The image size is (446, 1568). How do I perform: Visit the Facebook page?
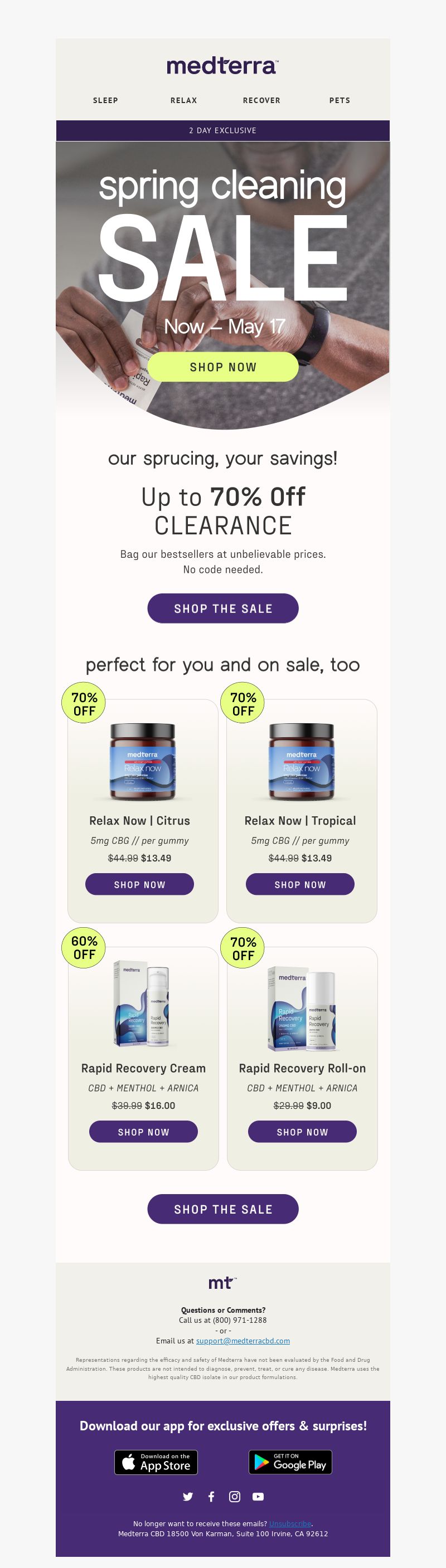(211, 1496)
